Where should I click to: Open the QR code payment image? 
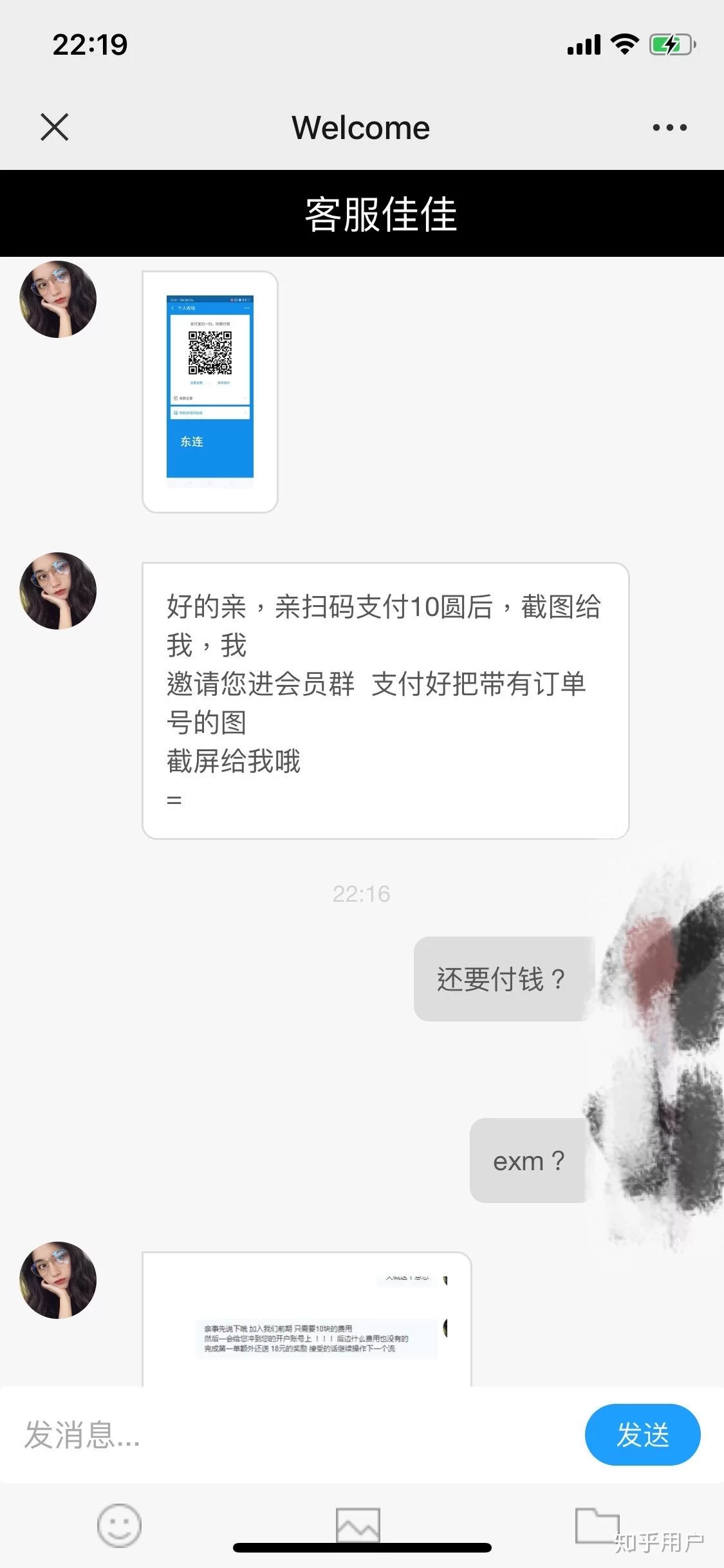210,391
